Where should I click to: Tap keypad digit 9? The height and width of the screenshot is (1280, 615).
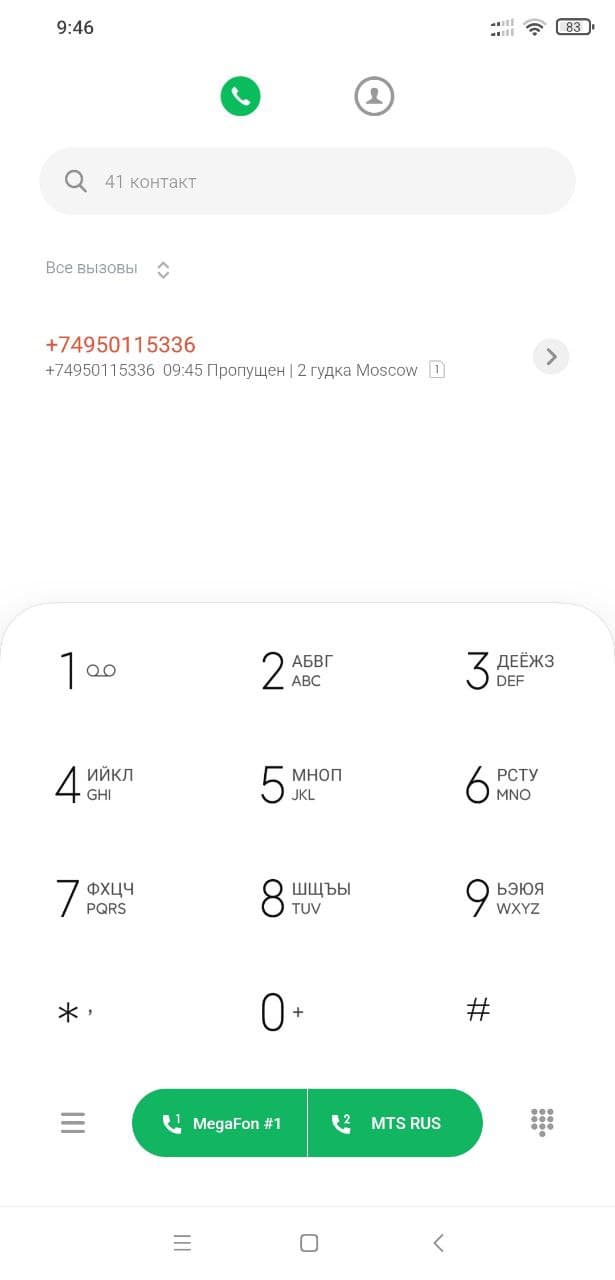(503, 898)
